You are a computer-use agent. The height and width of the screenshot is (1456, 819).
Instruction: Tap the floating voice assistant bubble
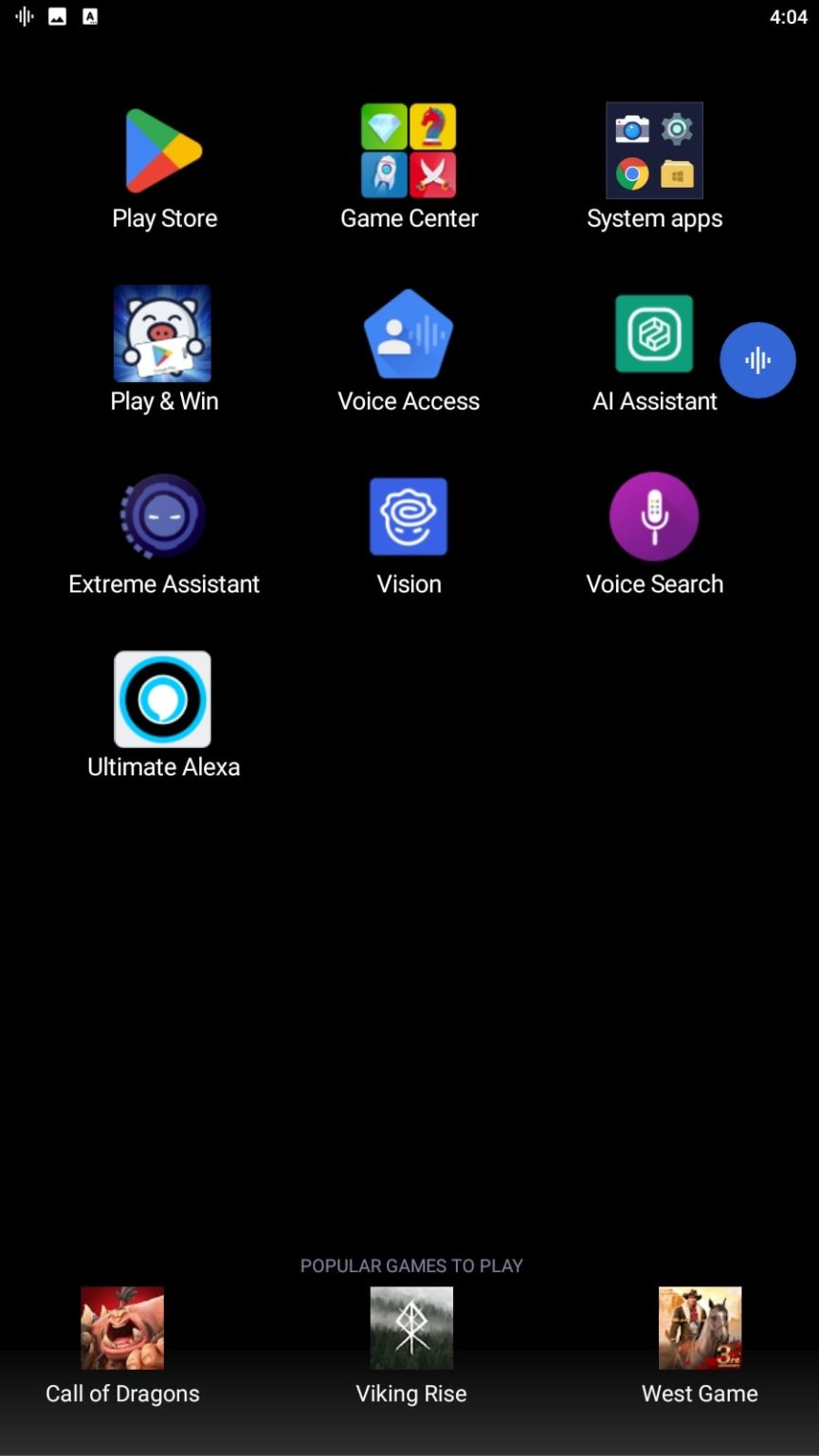756,360
